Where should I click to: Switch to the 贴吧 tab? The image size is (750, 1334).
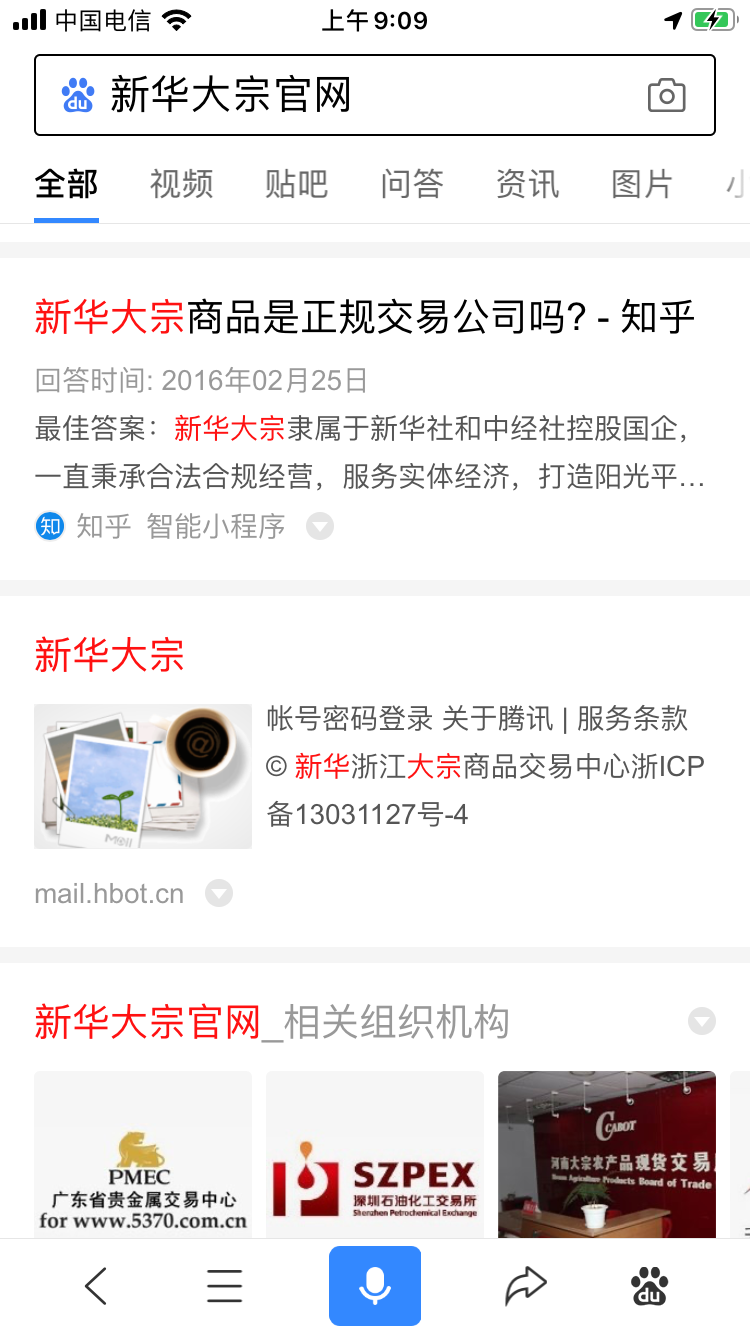296,184
